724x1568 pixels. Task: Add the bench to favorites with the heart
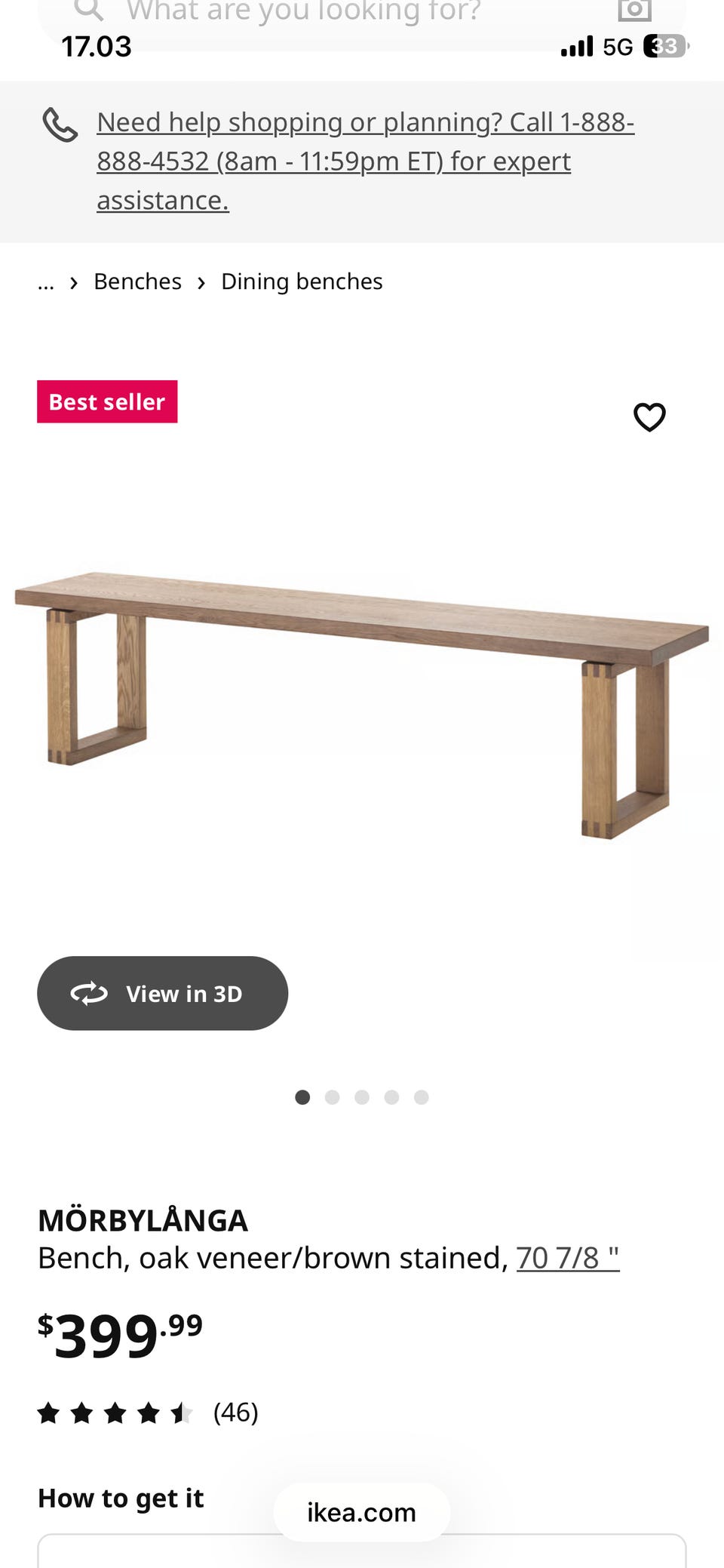[x=649, y=417]
